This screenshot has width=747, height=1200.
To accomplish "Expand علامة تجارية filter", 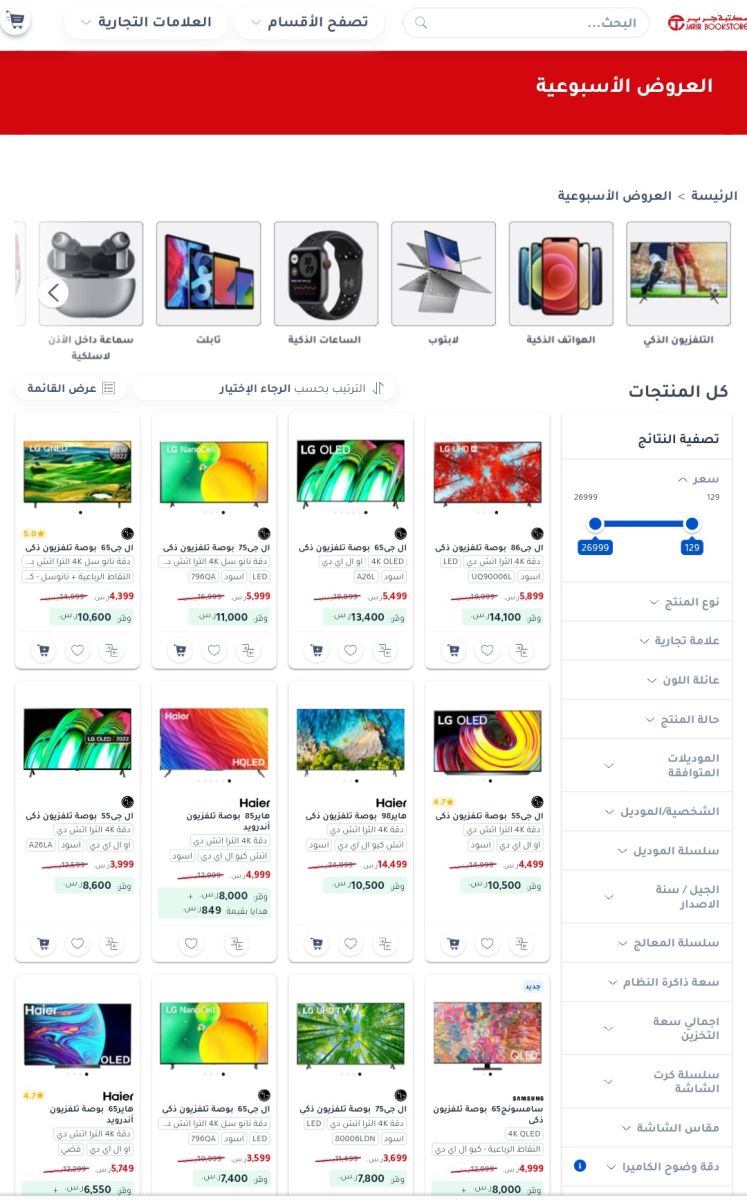I will (x=646, y=640).
